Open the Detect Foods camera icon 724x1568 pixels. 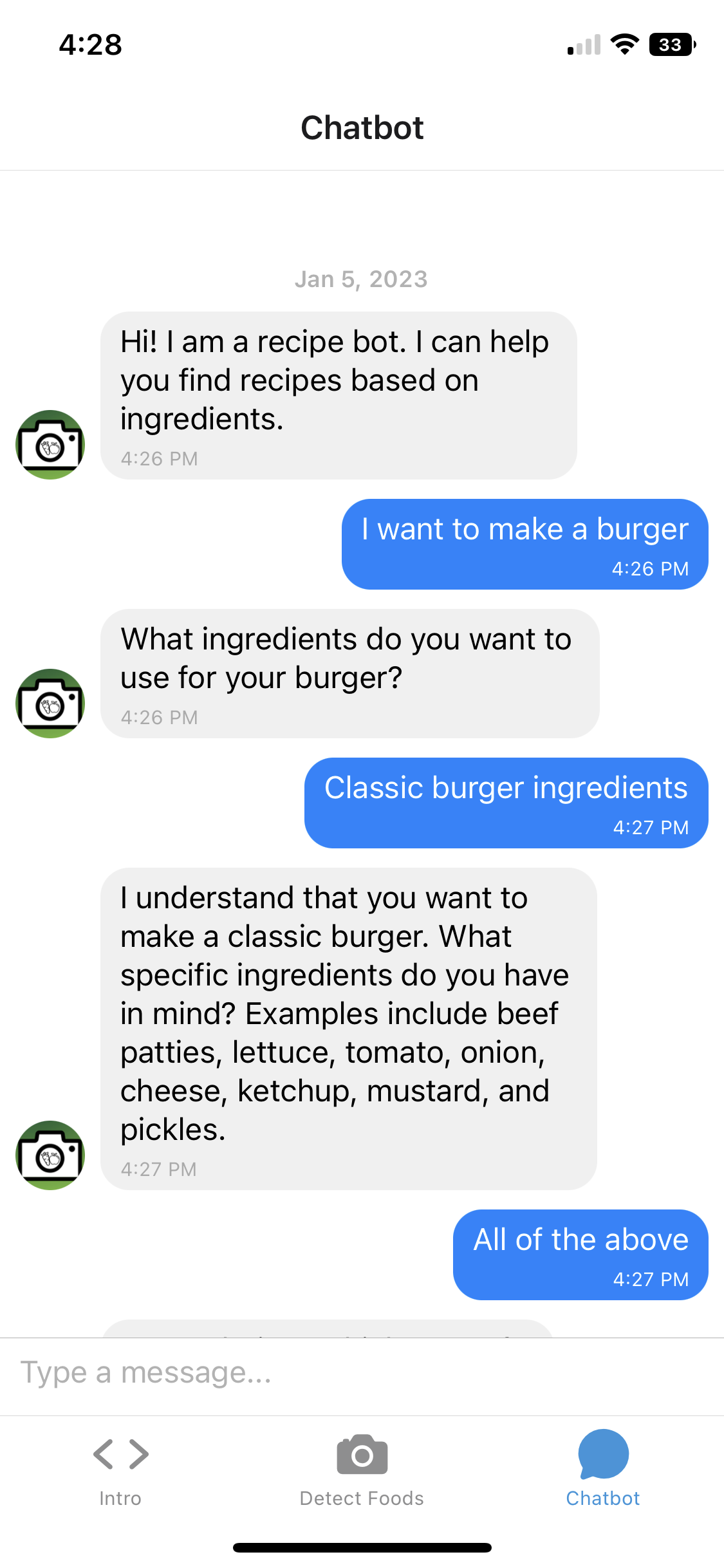tap(362, 1457)
